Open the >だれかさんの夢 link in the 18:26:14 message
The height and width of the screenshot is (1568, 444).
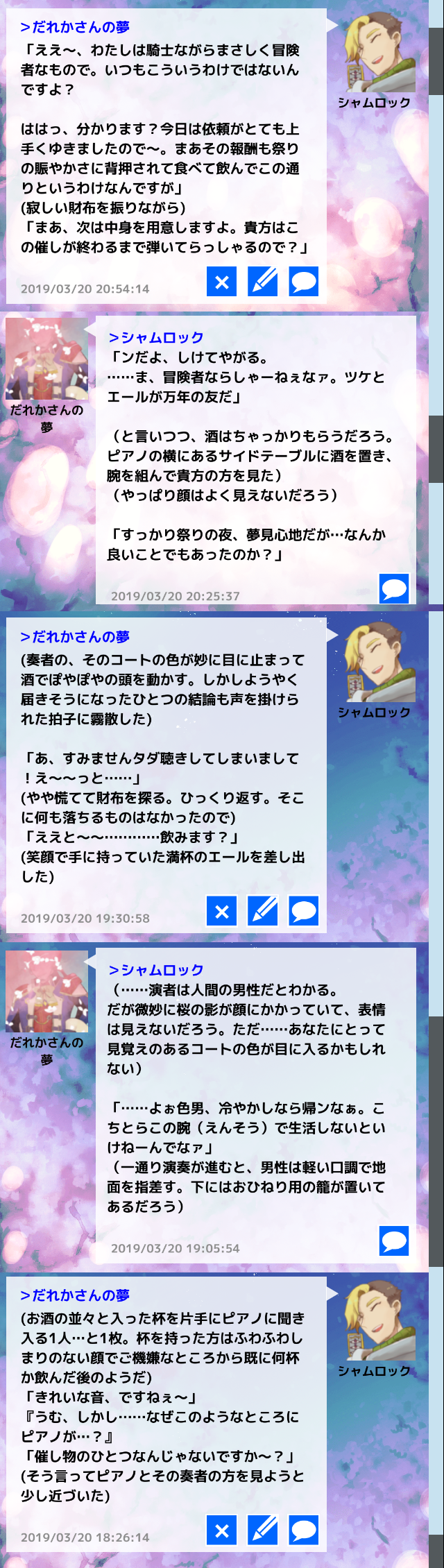pyautogui.click(x=75, y=1295)
